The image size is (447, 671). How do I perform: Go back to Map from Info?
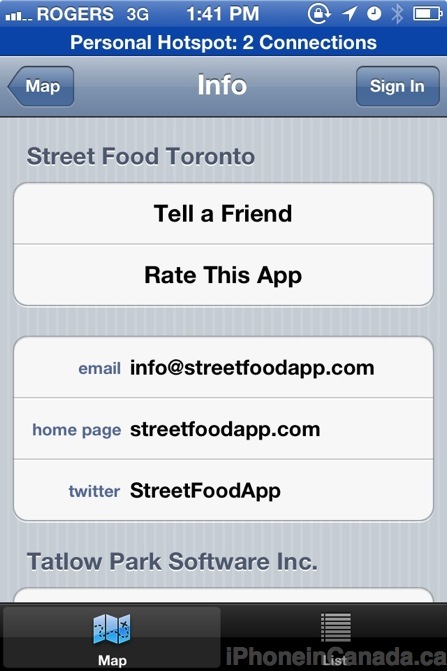click(x=41, y=86)
